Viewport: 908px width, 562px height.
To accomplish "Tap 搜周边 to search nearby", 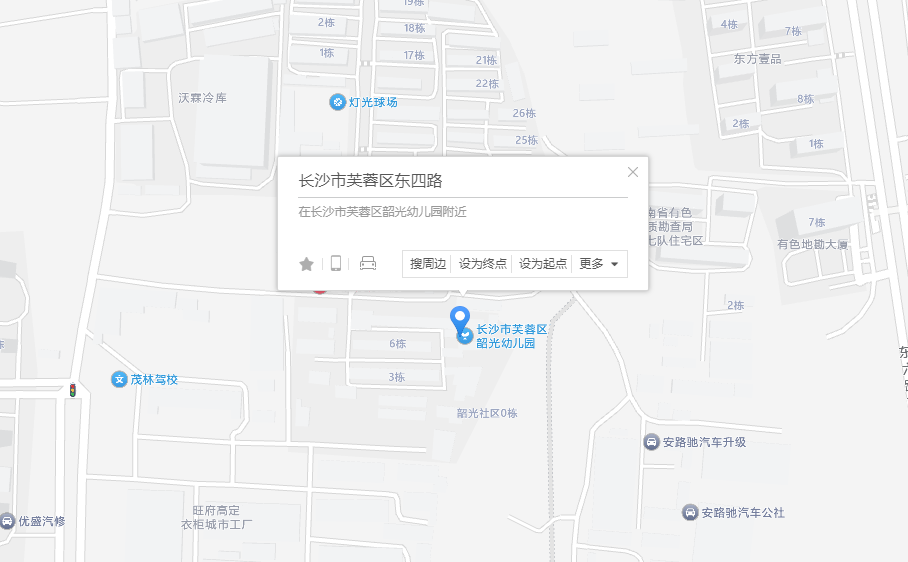I will (428, 264).
